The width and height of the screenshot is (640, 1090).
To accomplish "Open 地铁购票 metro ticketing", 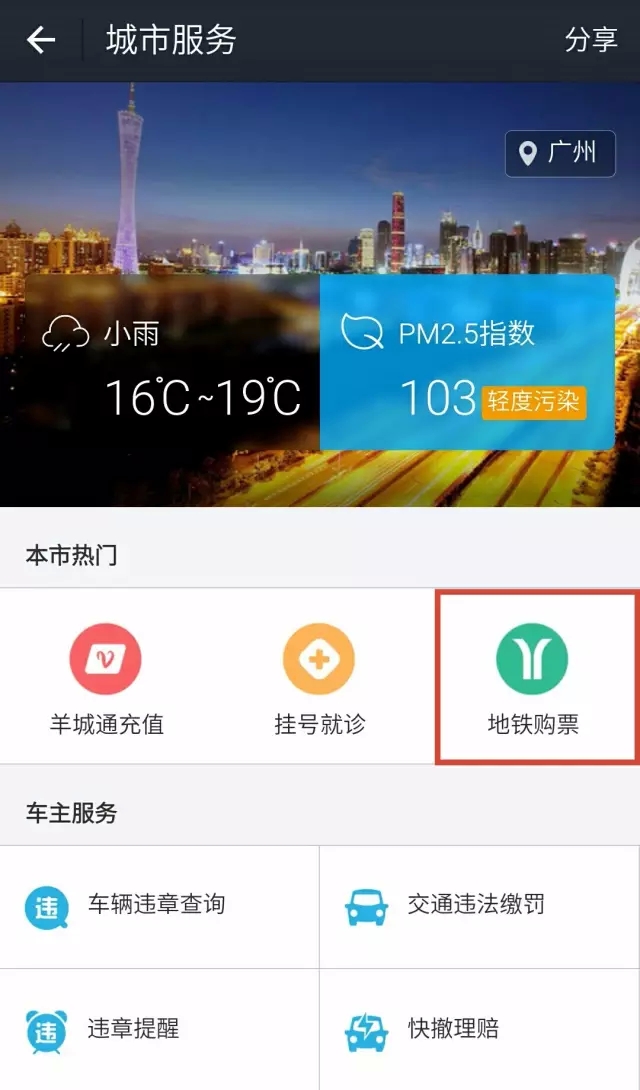I will tap(533, 677).
